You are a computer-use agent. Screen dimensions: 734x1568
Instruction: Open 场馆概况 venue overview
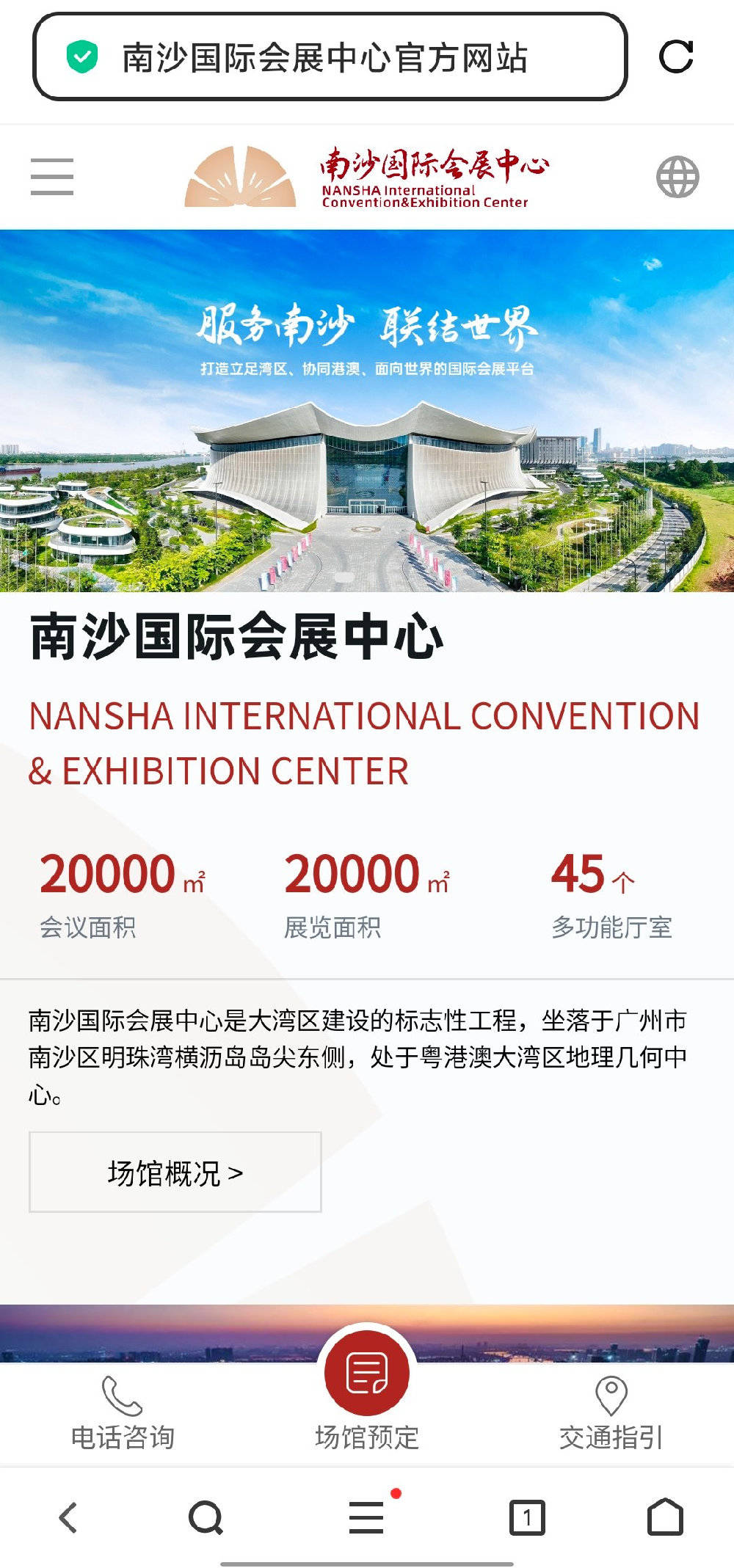click(175, 1172)
